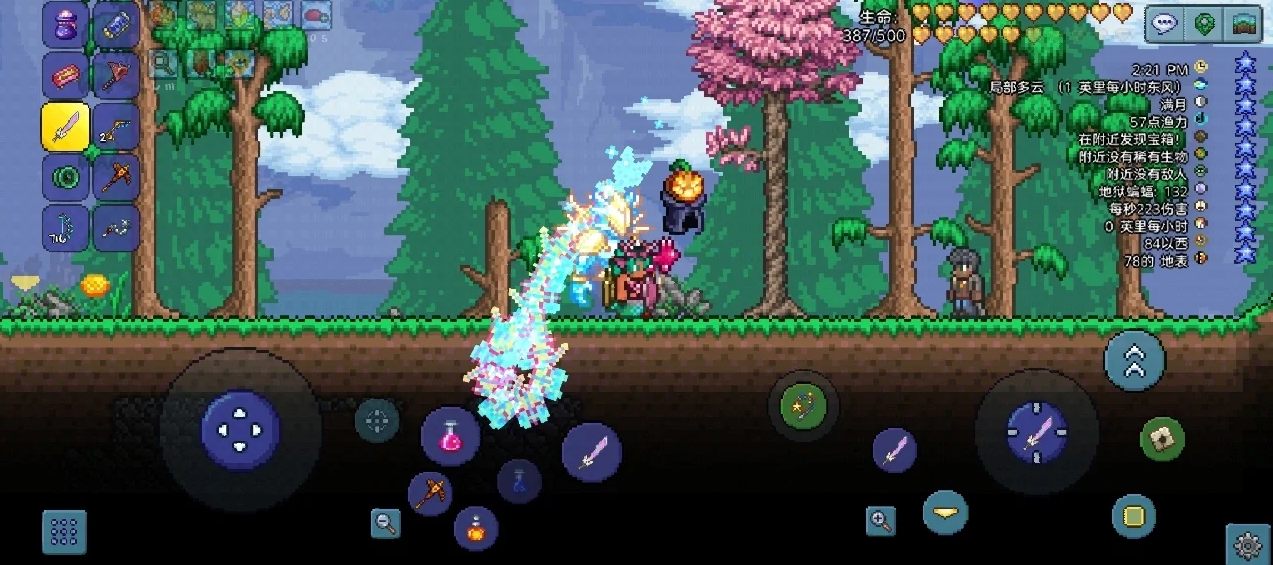Select the highlighted sword hotbar slot
Viewport: 1273px width, 565px height.
coord(66,127)
